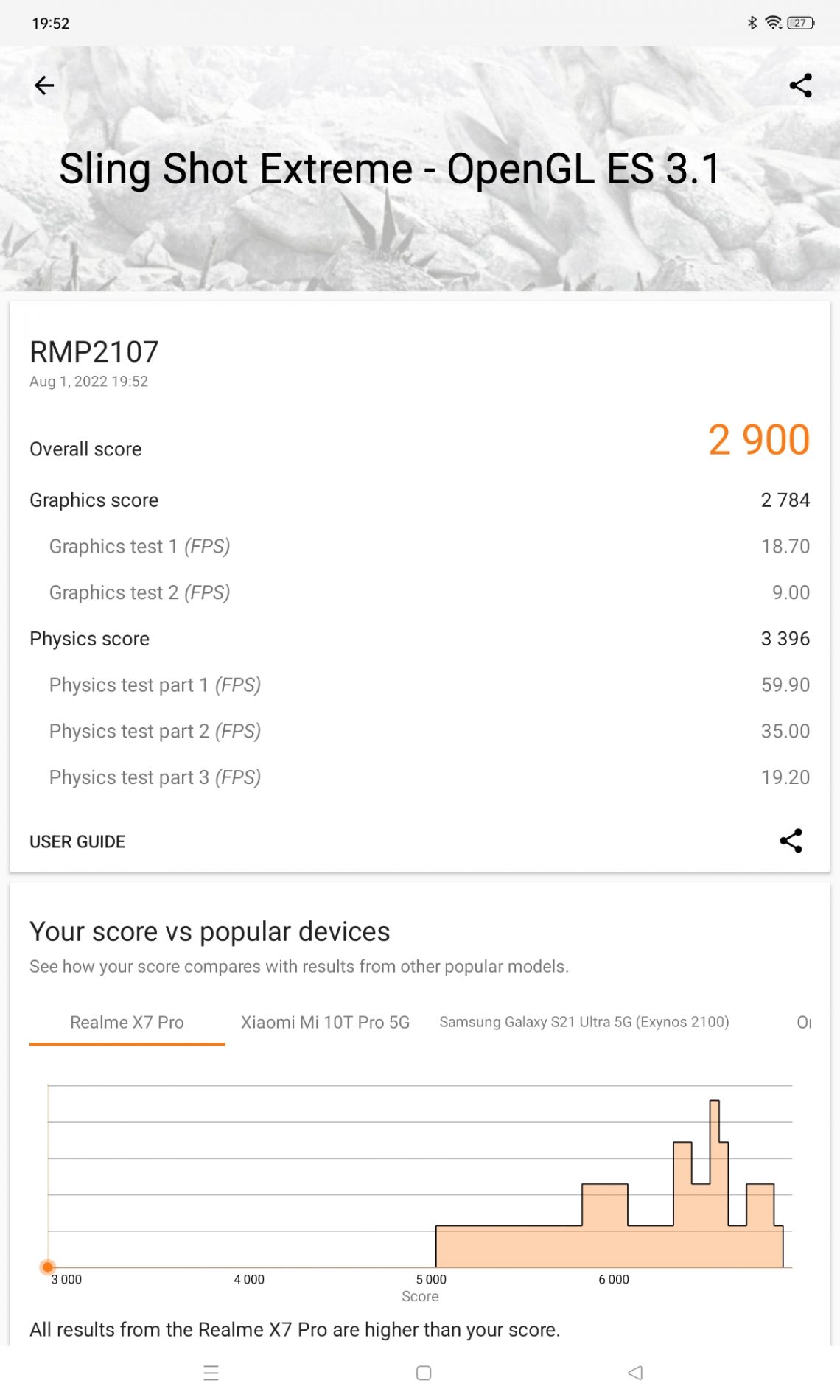Switch to Xiaomi Mi 10T Pro 5G tab
Image resolution: width=840 pixels, height=1400 pixels.
[x=325, y=1022]
